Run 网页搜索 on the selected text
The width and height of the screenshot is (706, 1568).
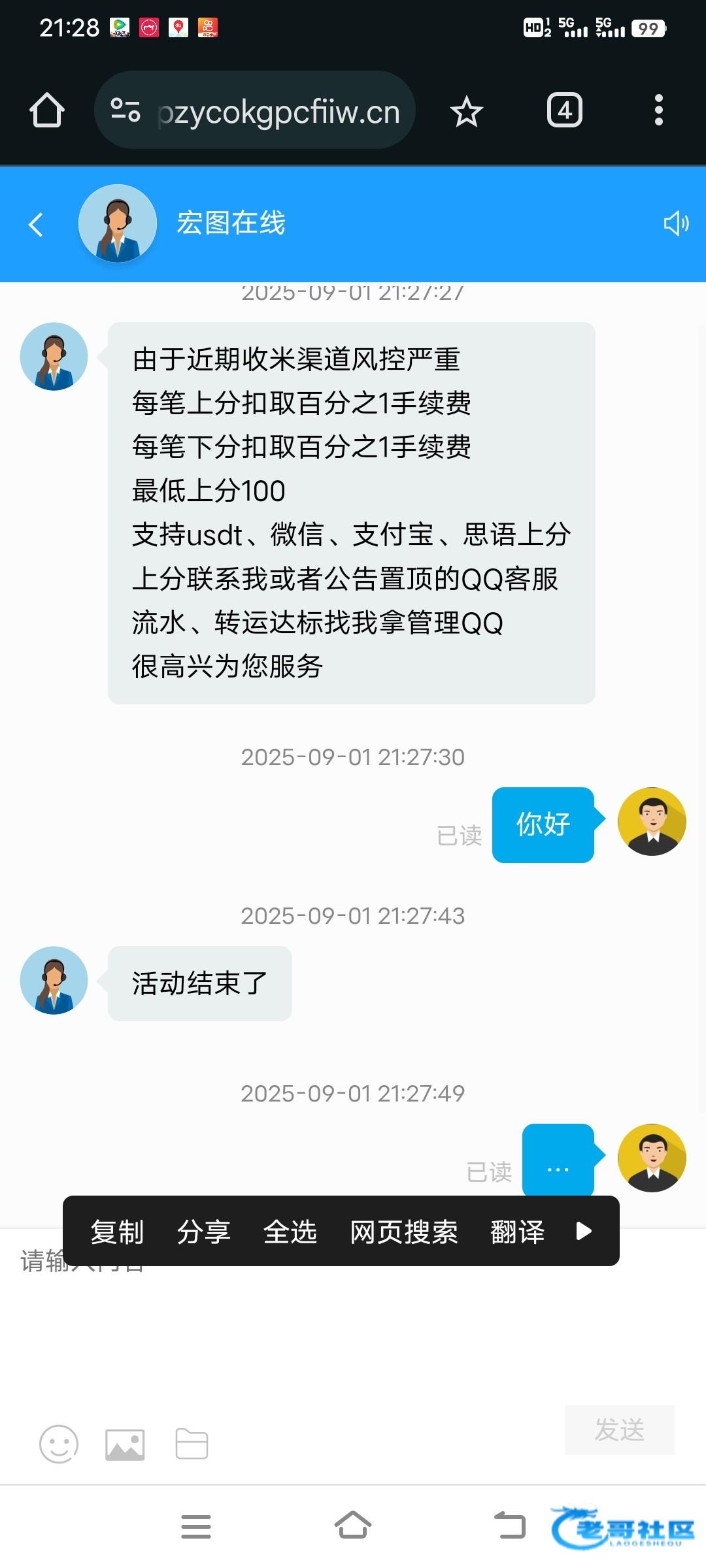403,1232
